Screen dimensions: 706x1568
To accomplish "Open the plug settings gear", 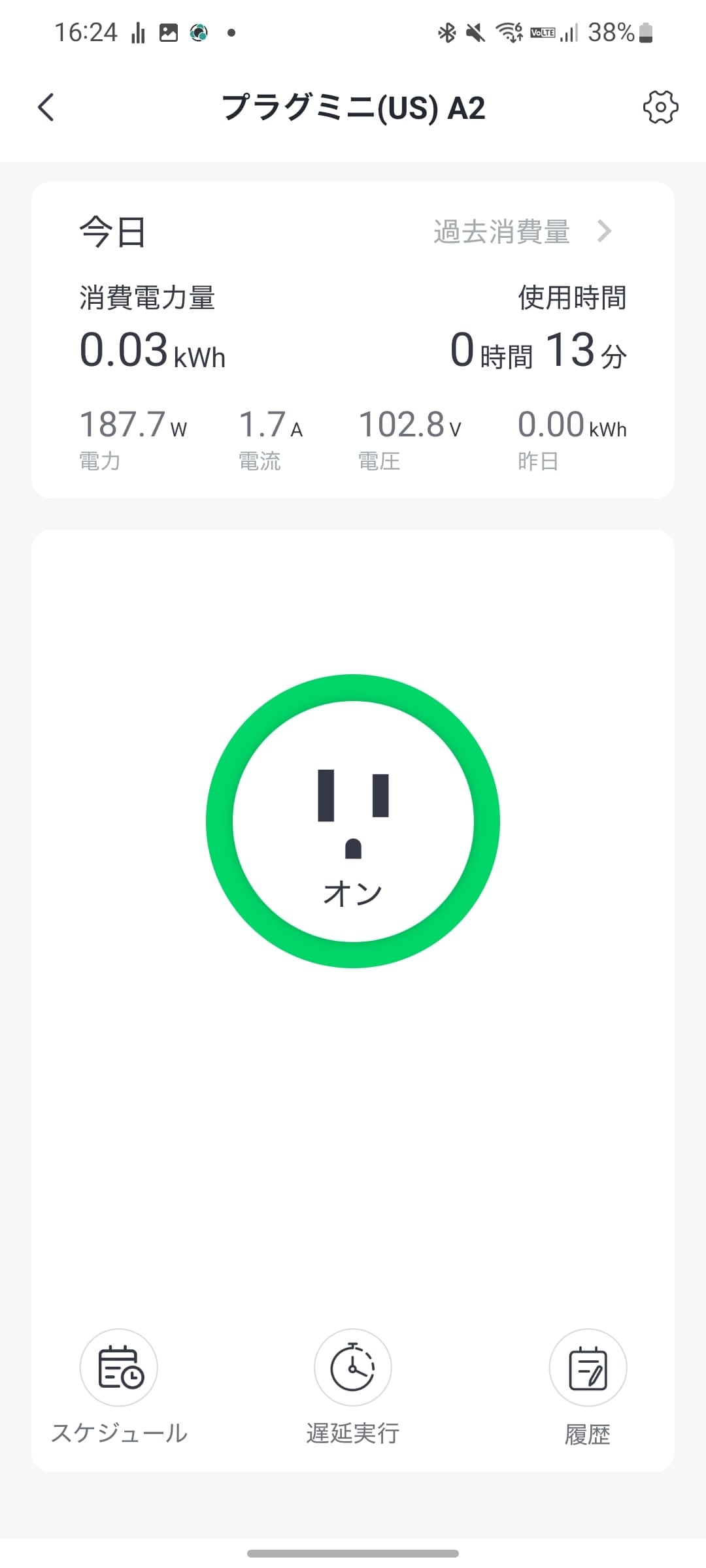I will pos(660,107).
